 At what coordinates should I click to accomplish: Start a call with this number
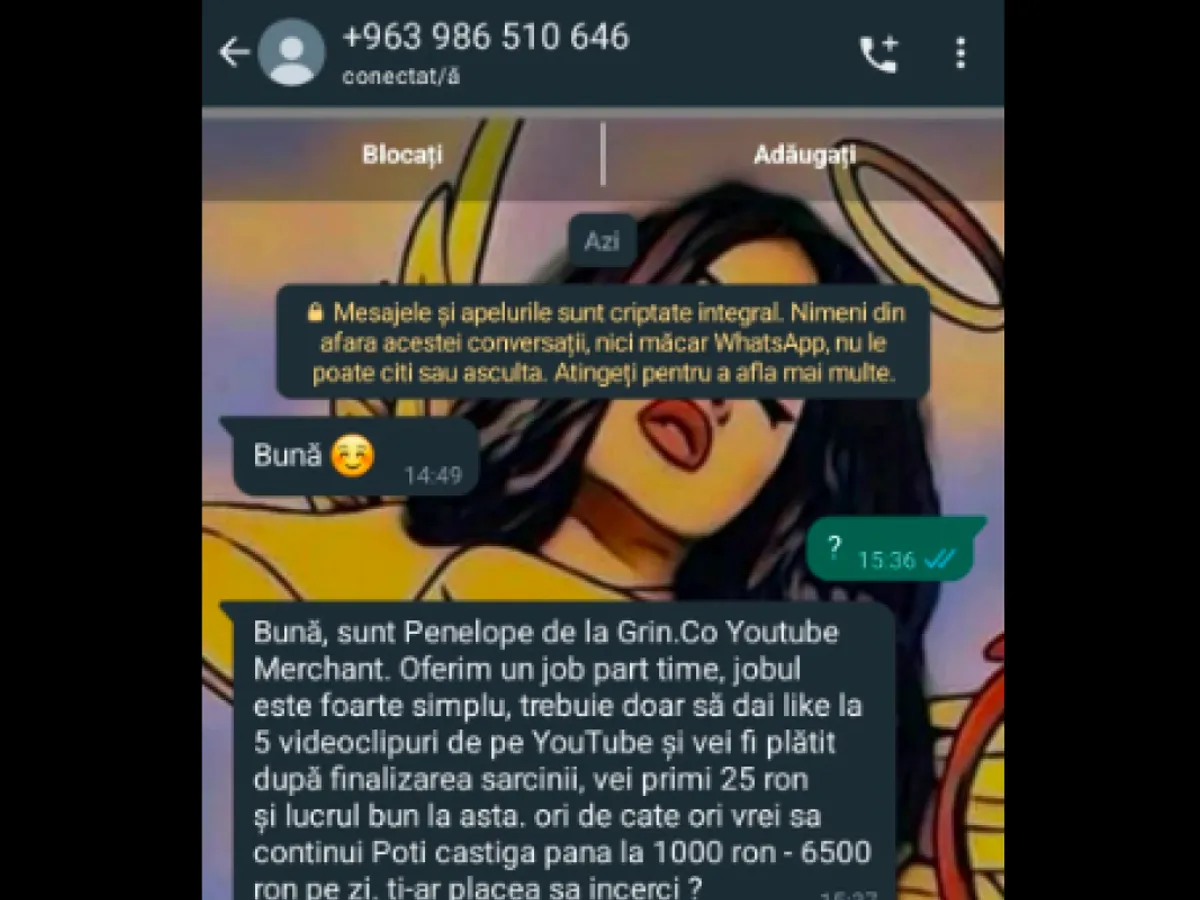tap(879, 54)
